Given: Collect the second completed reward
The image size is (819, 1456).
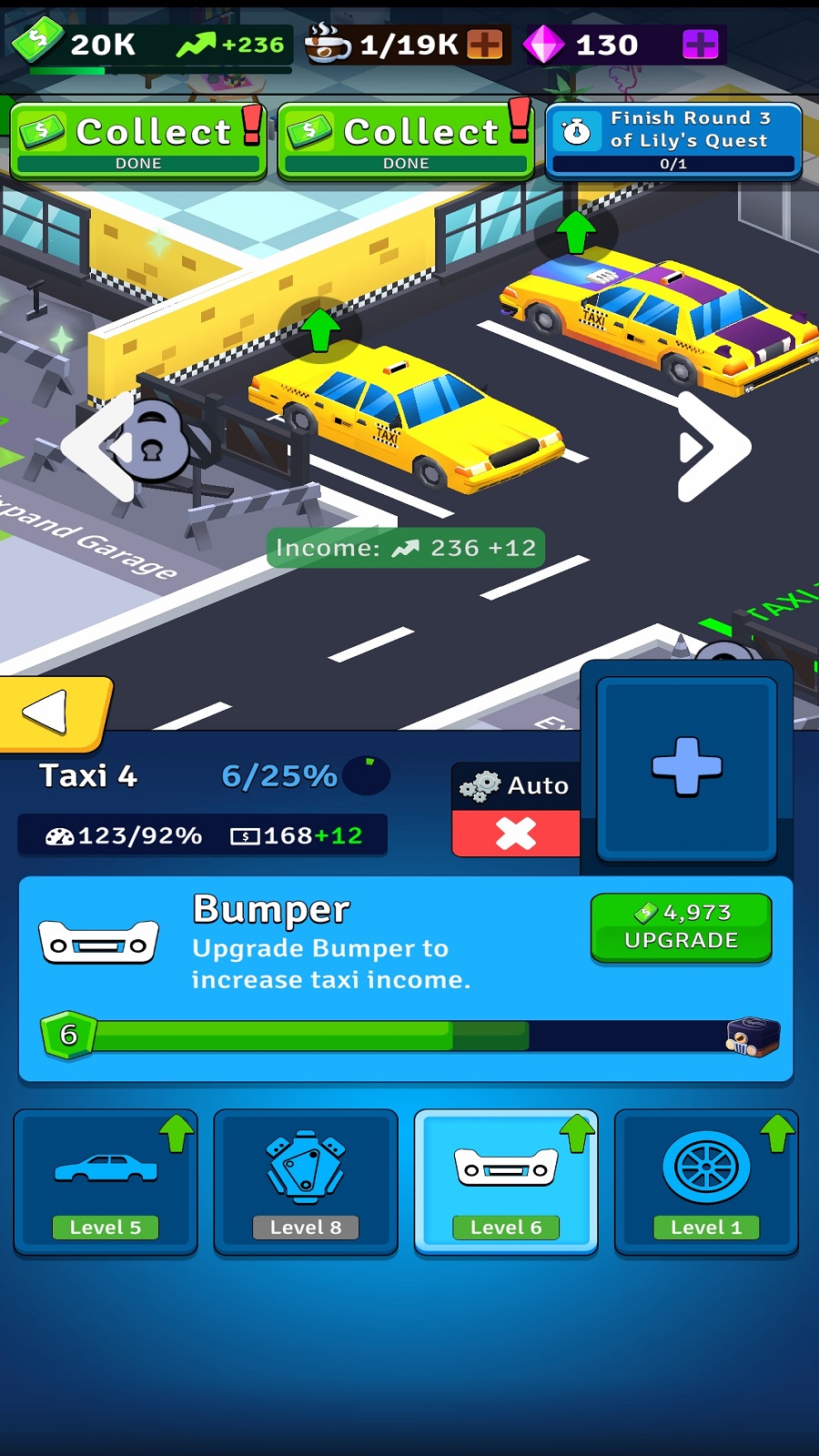Looking at the screenshot, I should coord(406,139).
